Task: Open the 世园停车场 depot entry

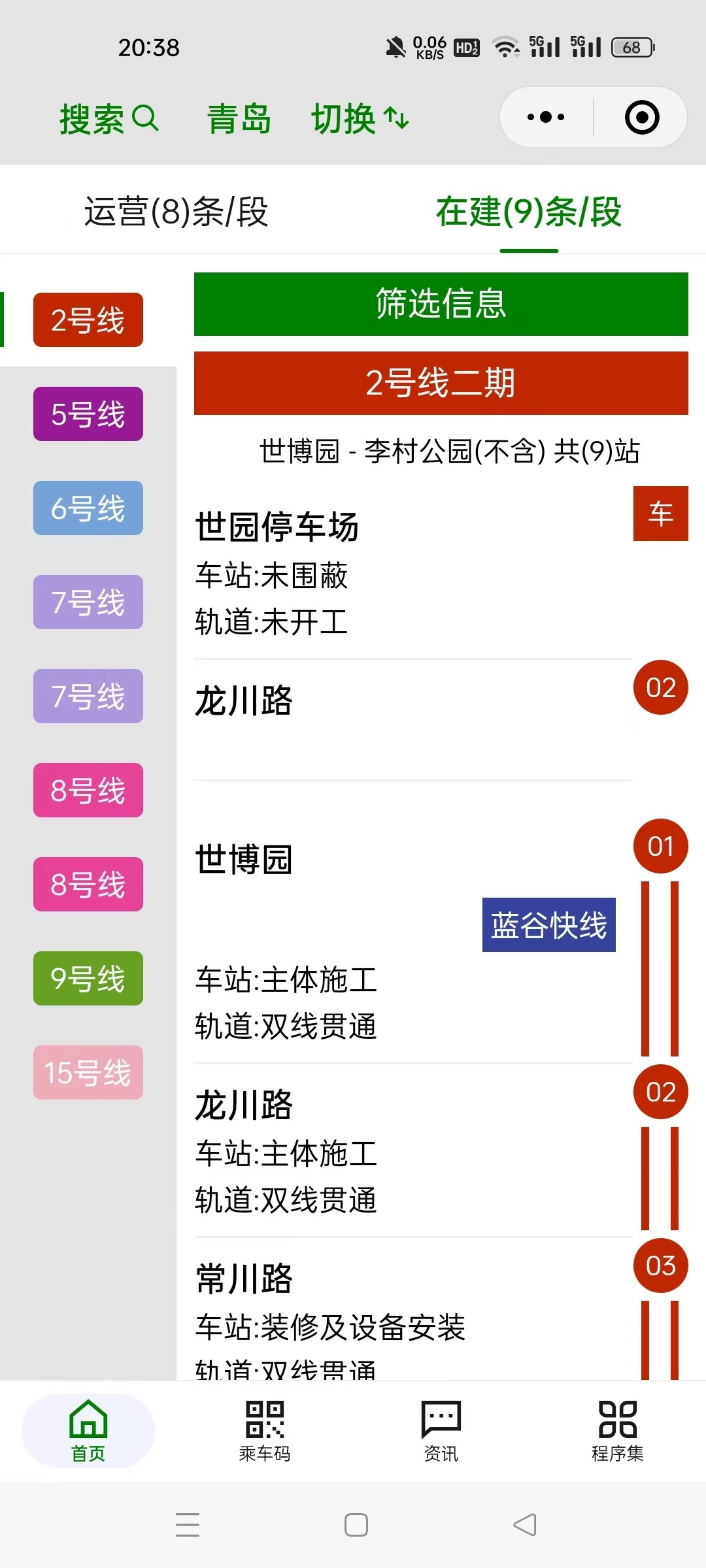Action: [277, 527]
